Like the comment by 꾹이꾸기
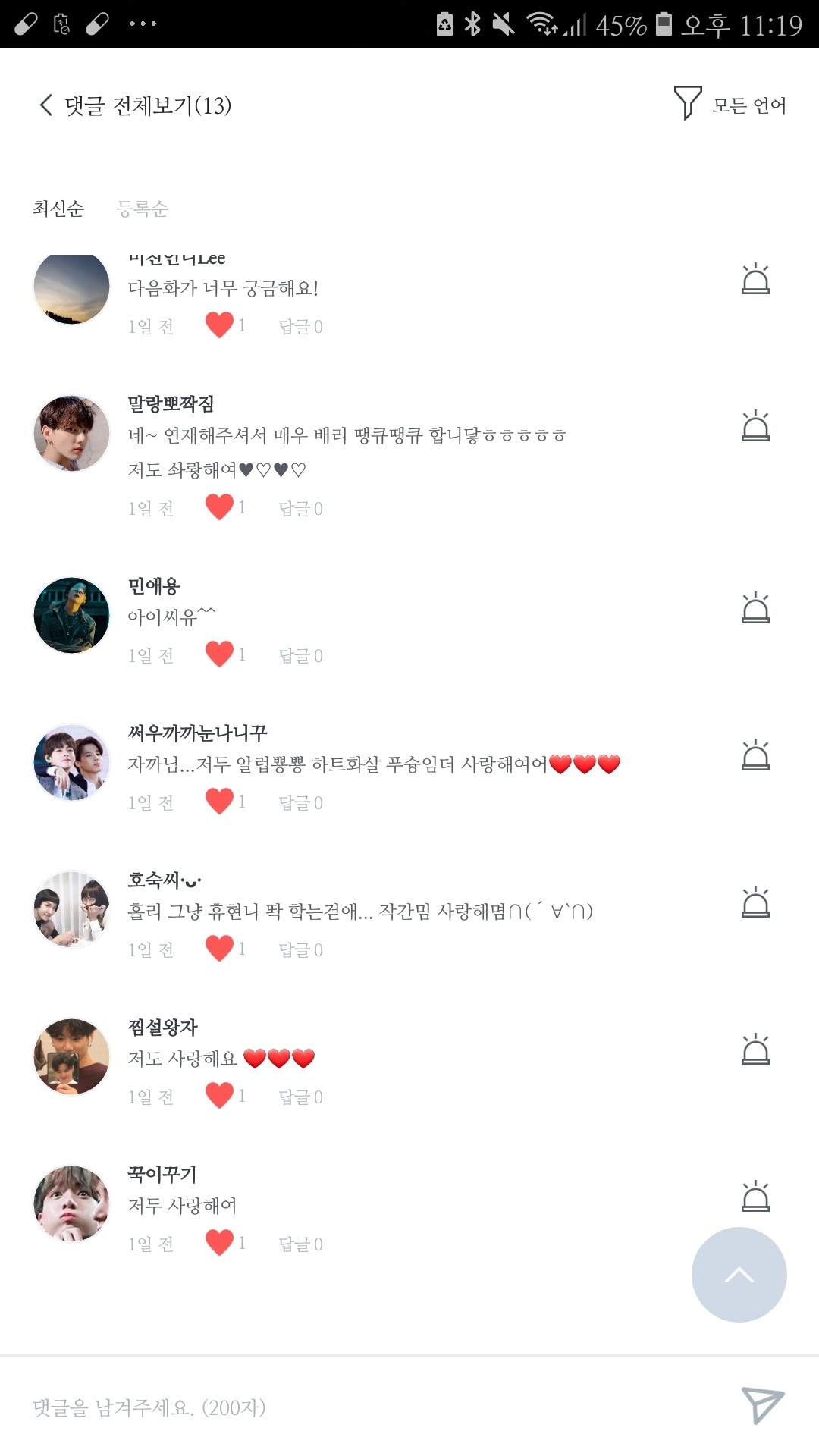Image resolution: width=819 pixels, height=1456 pixels. 220,1242
